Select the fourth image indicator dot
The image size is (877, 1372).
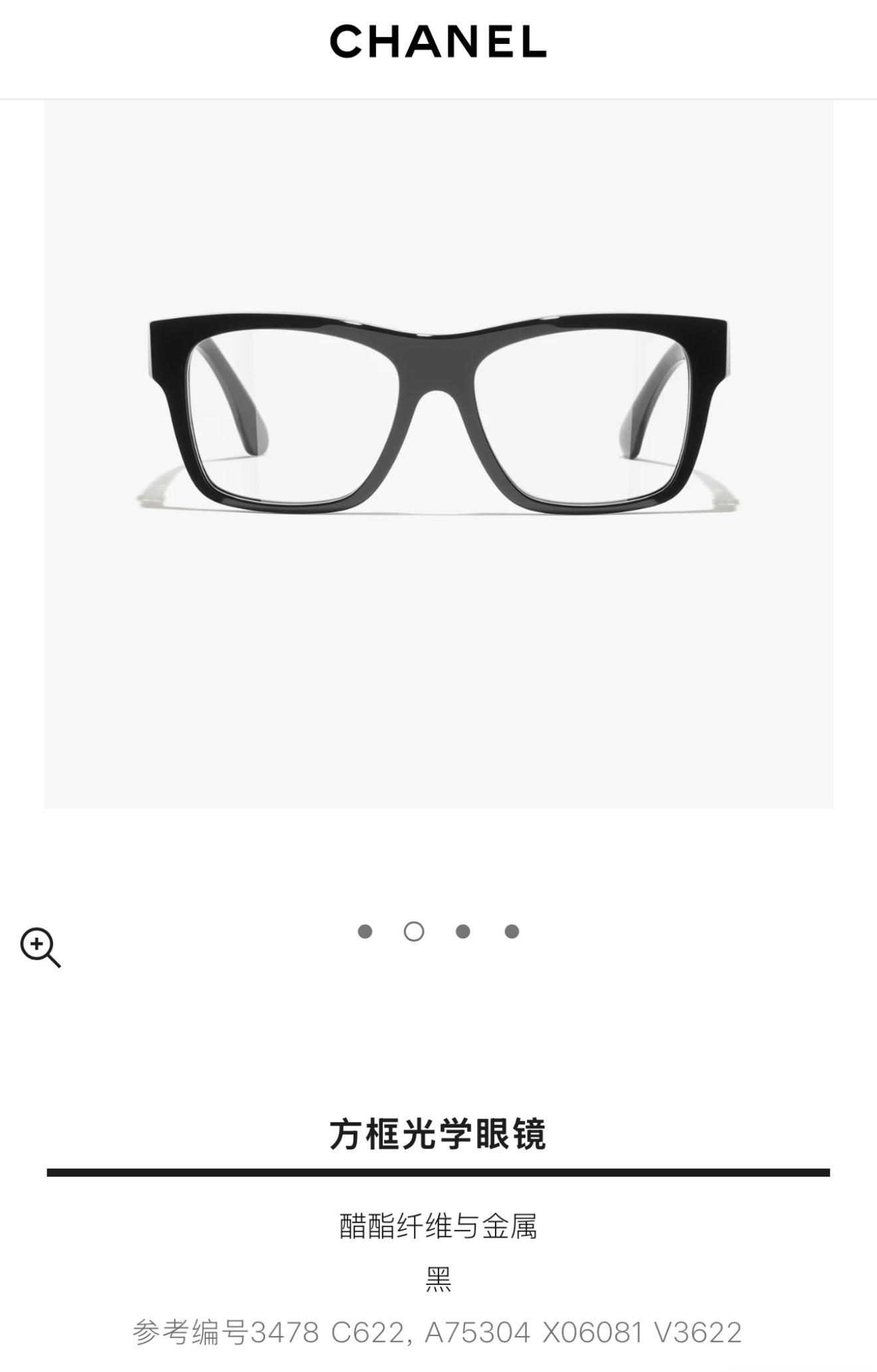pyautogui.click(x=512, y=931)
